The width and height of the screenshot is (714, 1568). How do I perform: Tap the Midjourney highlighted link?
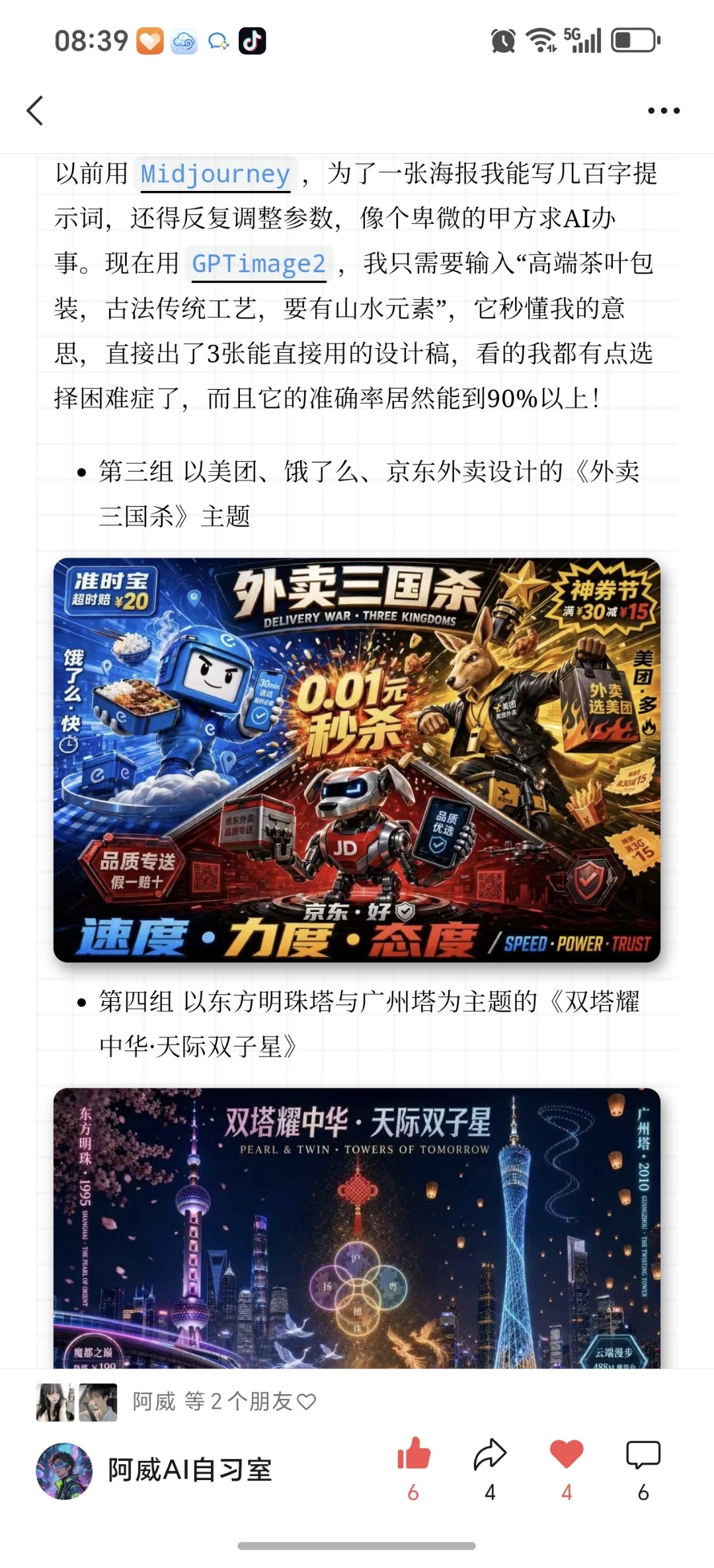point(216,174)
